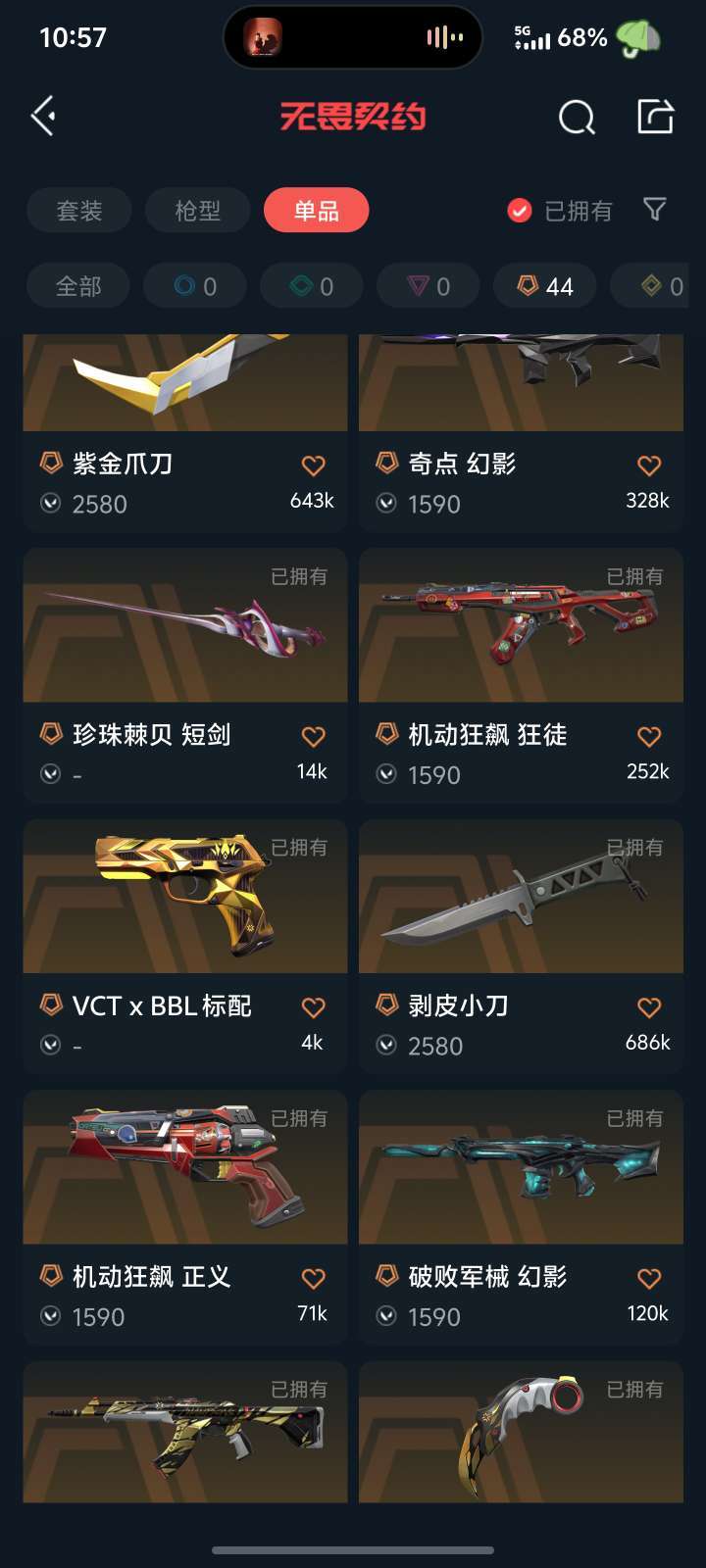706x1568 pixels.
Task: Select the 全部 filter chip
Action: coord(78,286)
